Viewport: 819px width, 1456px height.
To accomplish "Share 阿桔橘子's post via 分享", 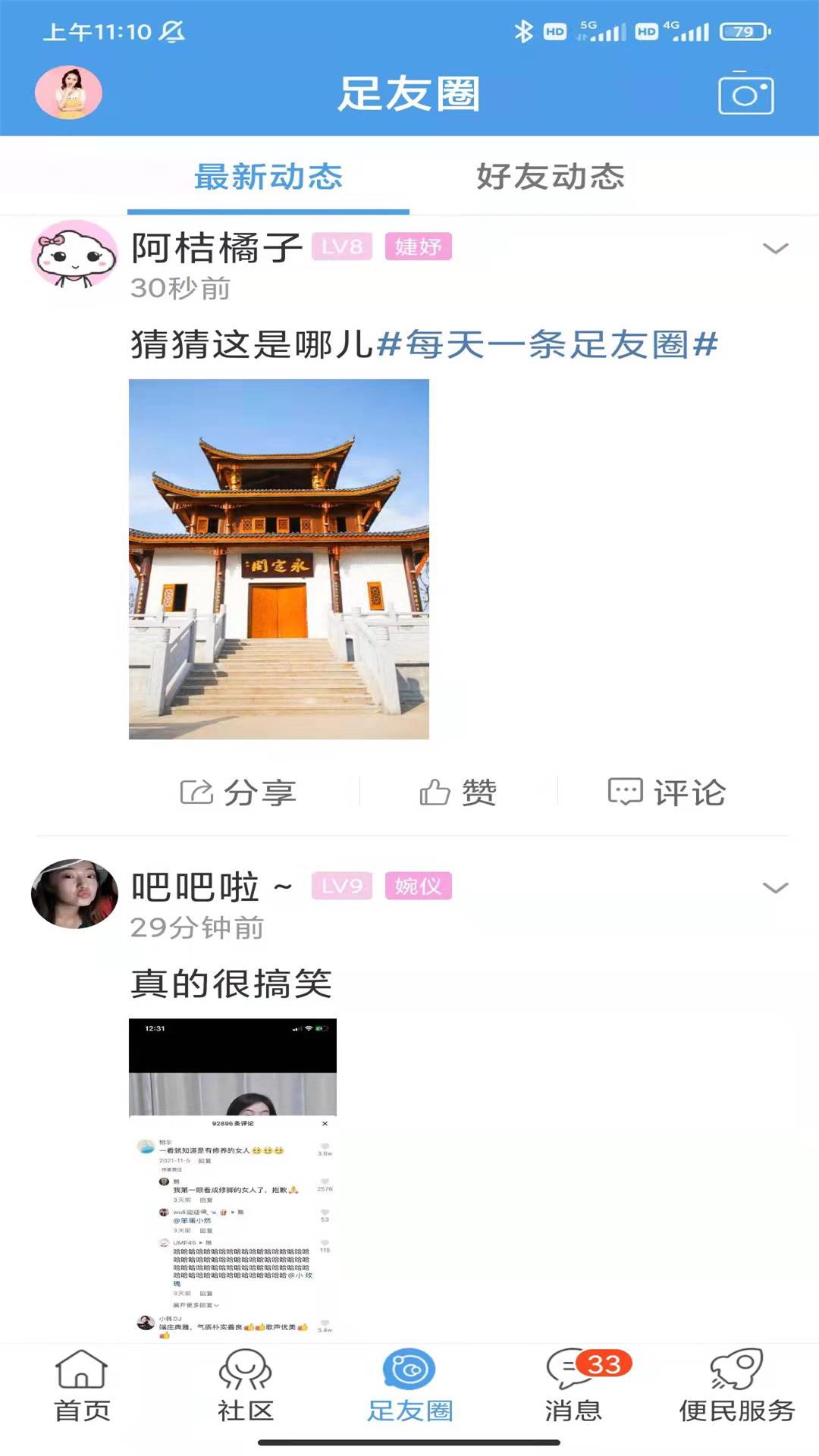I will coord(238,792).
